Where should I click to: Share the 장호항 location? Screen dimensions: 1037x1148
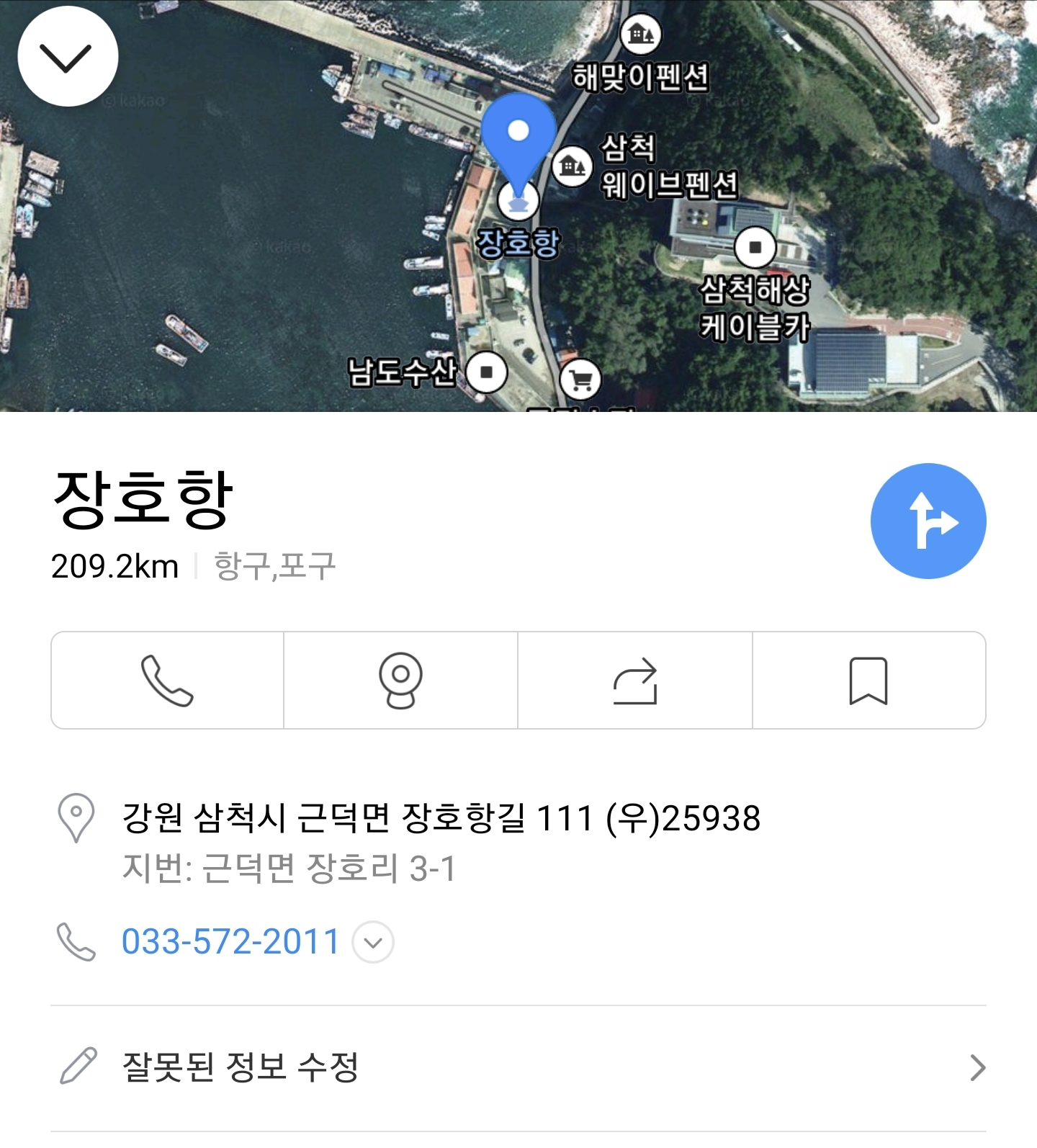click(634, 681)
